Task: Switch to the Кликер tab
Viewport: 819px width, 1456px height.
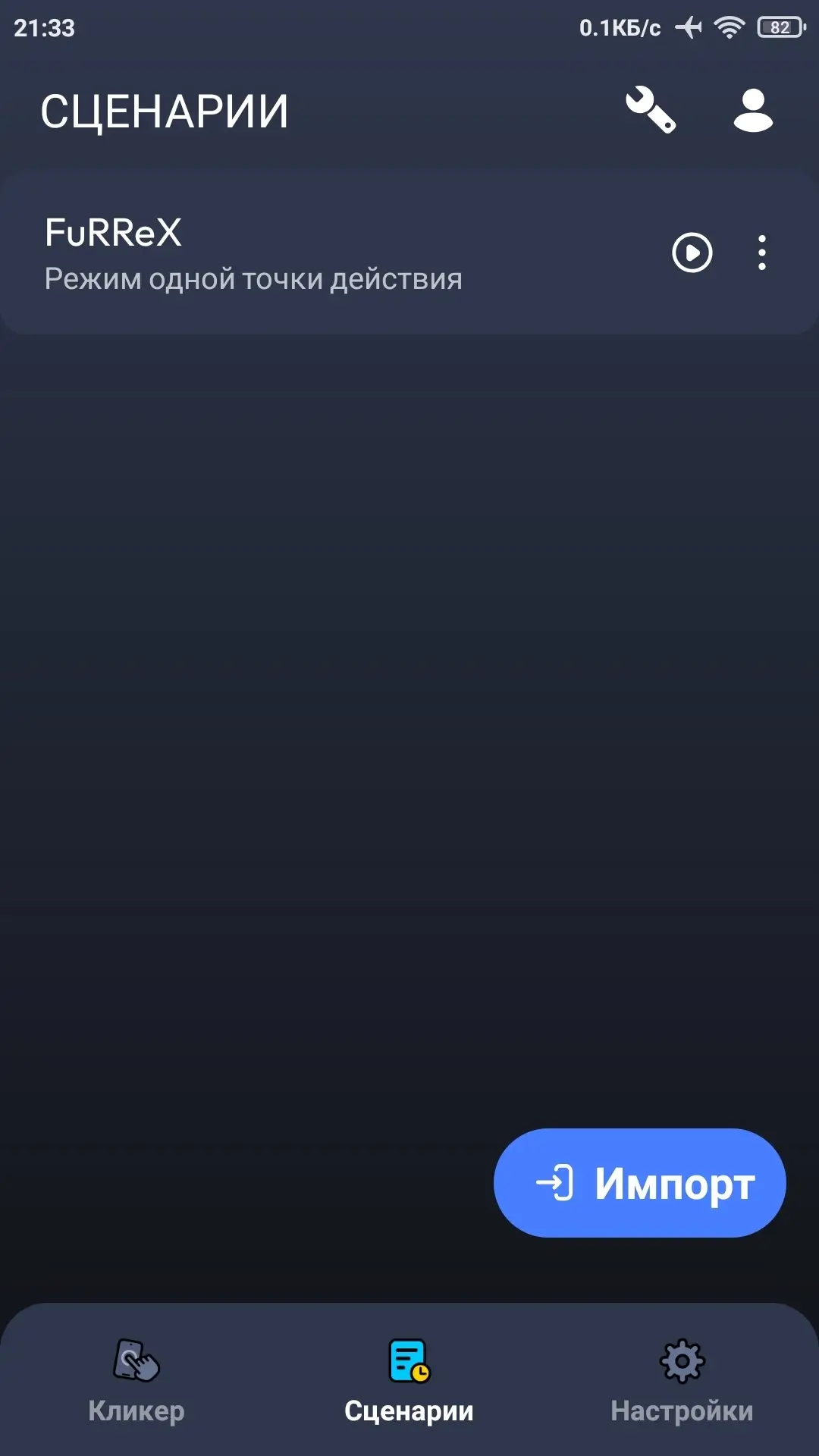Action: 136,1380
